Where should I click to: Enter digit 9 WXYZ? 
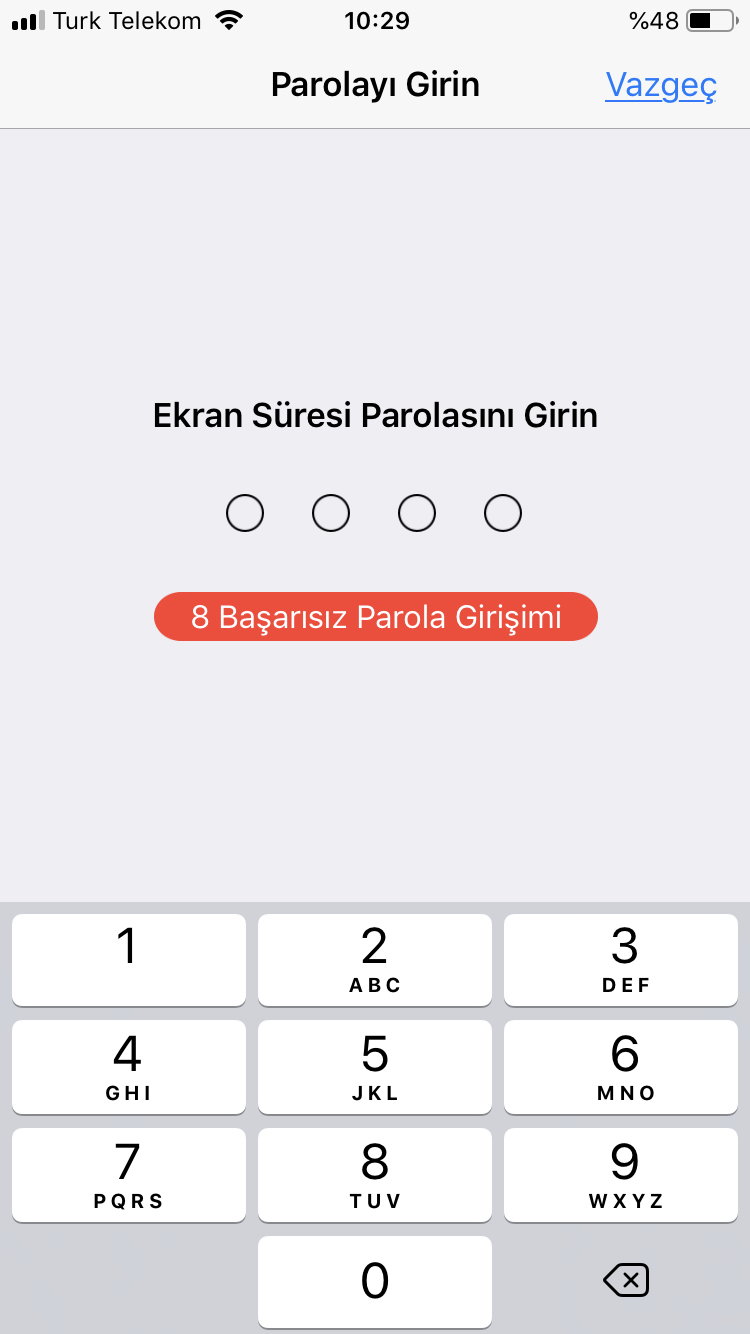point(621,1174)
